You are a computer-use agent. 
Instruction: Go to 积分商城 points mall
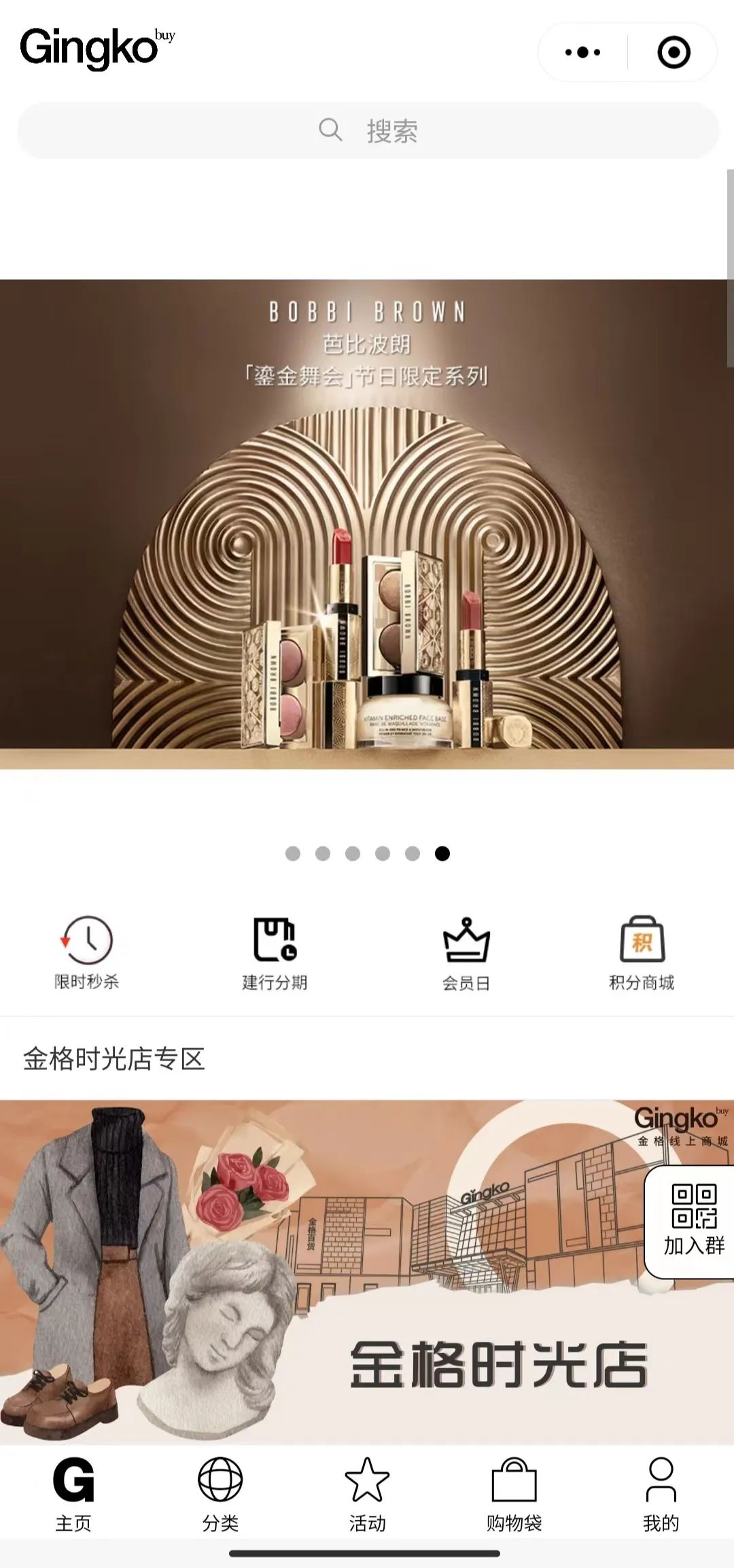[x=642, y=952]
